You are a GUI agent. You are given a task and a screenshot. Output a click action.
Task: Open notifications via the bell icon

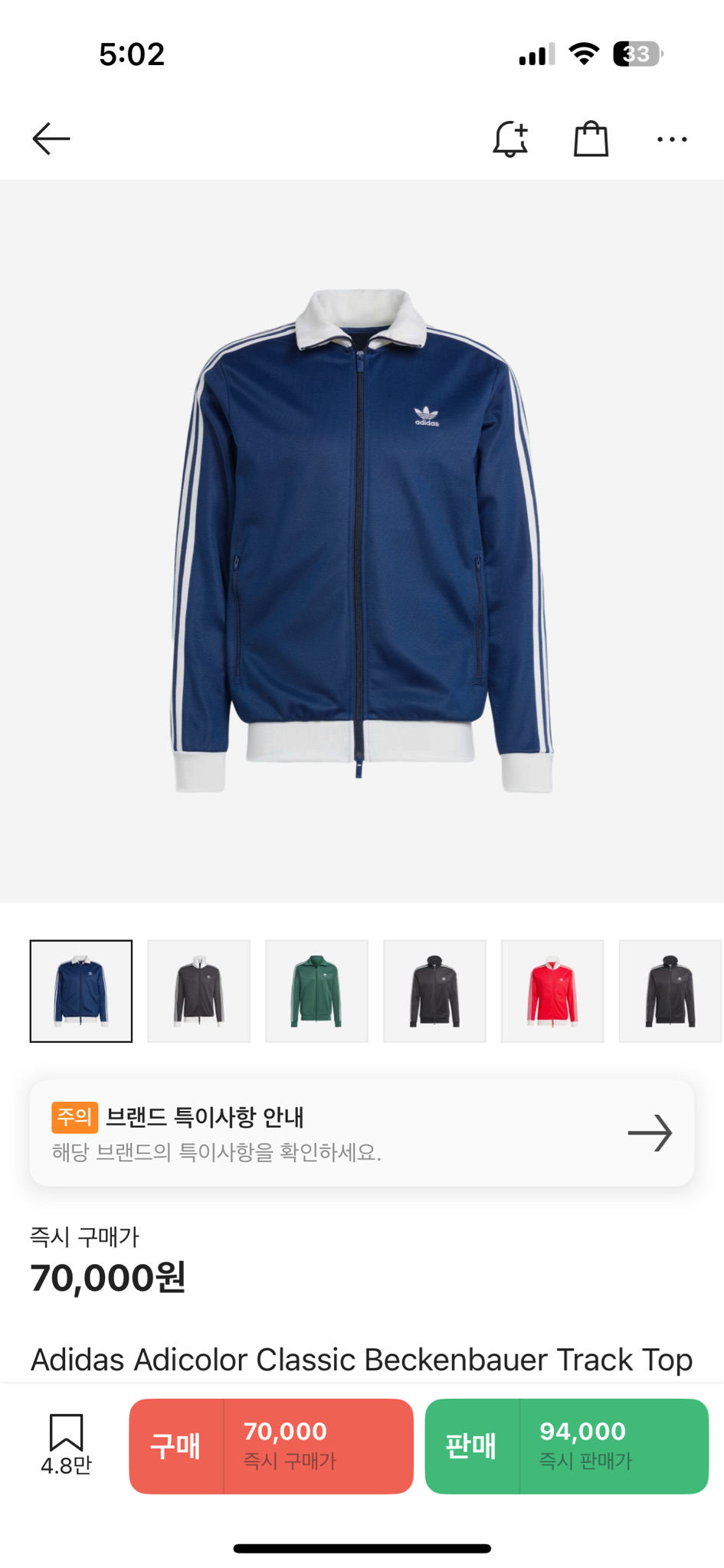click(x=511, y=139)
